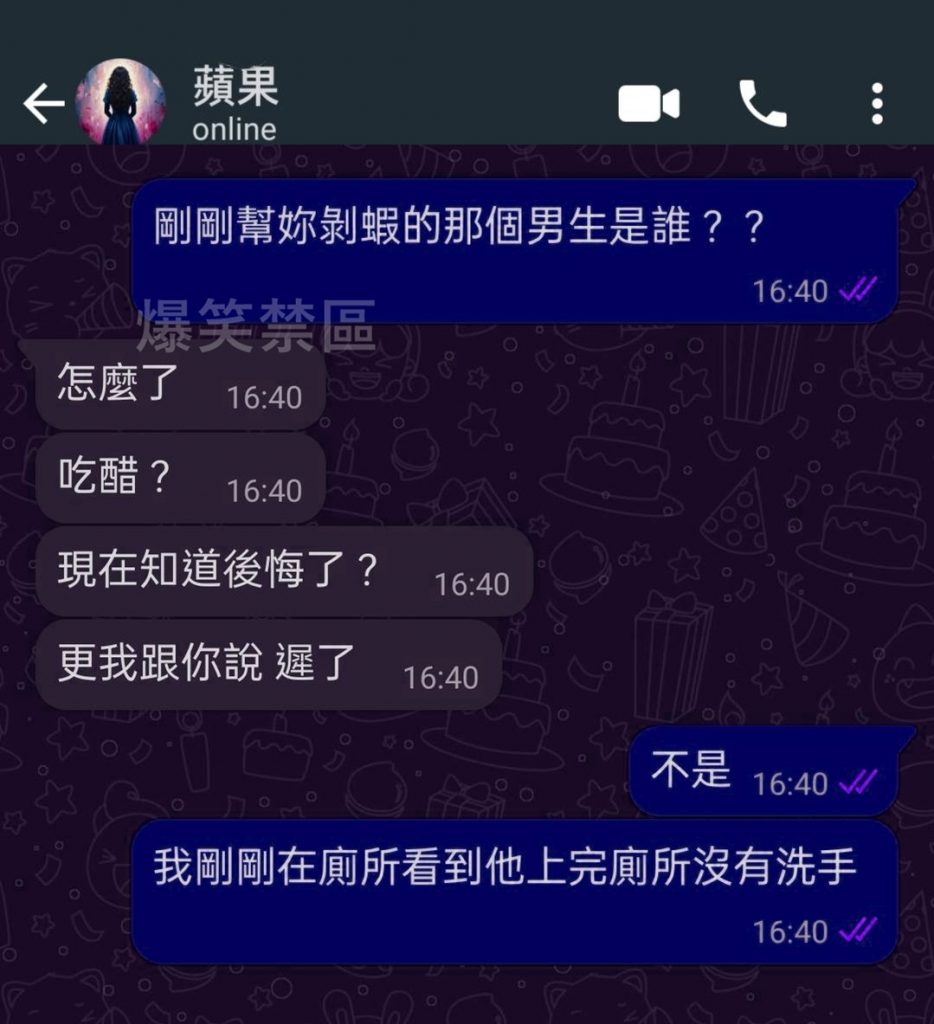Open the chat overflow menu
This screenshot has width=934, height=1024.
tap(877, 104)
